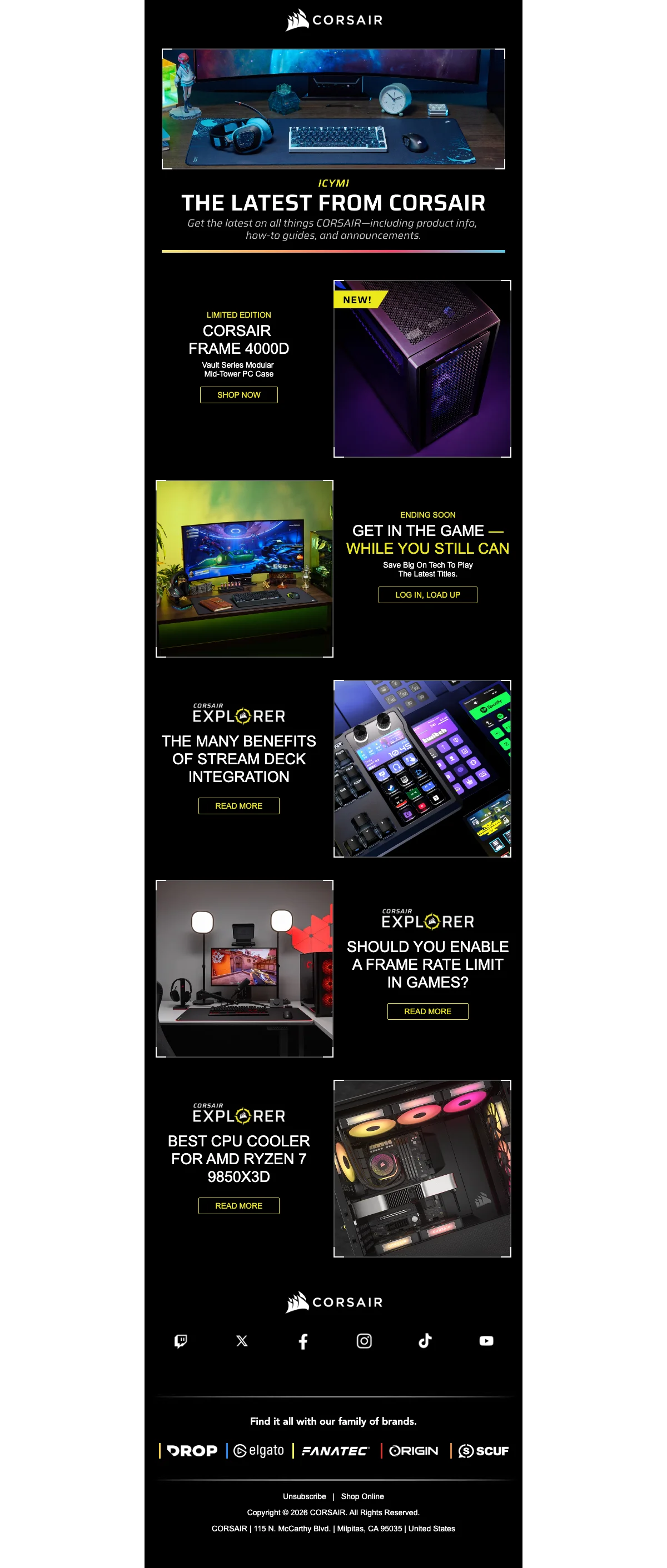Open Corsair's Instagram profile
This screenshot has height=1568, width=667.
[364, 1340]
